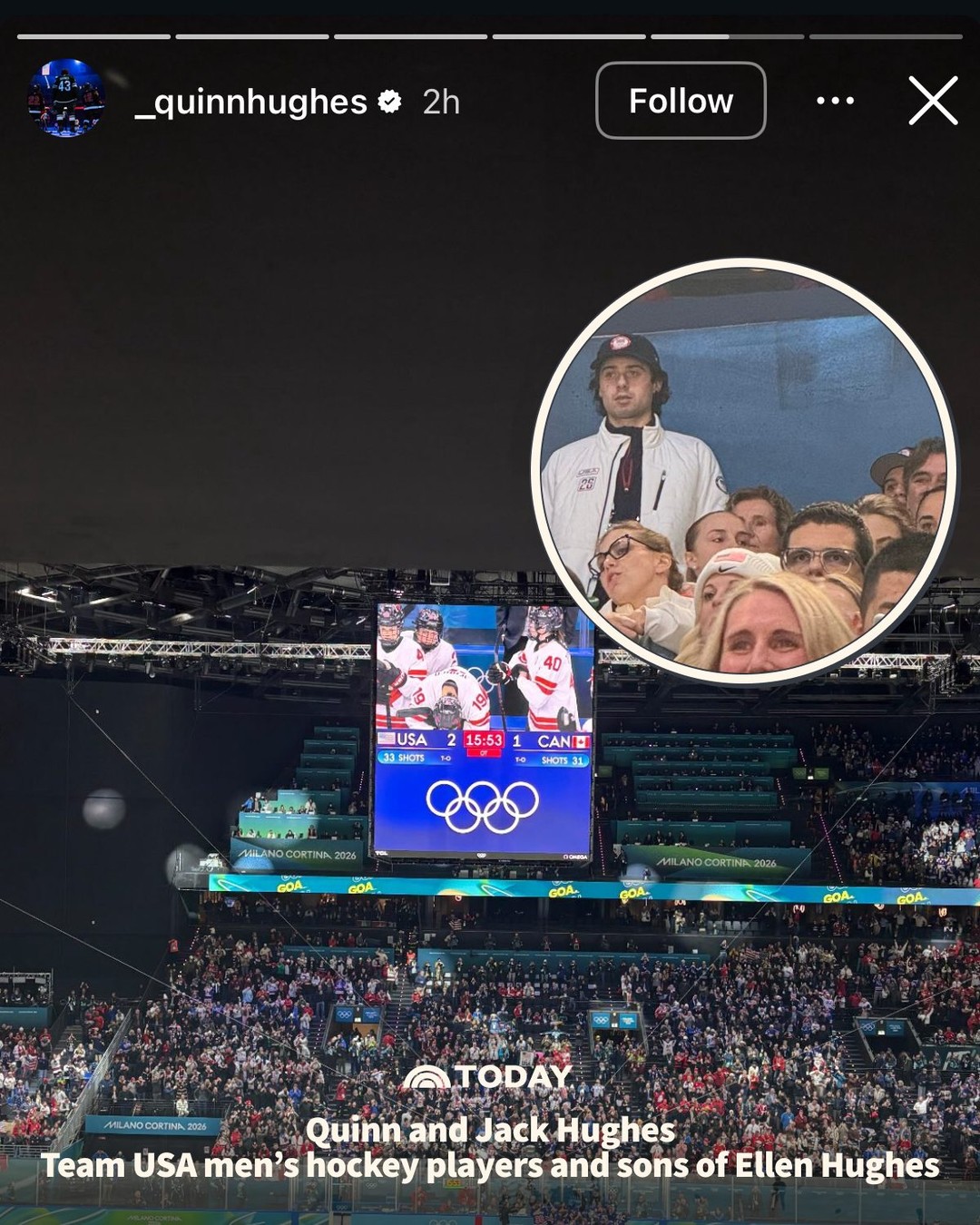Viewport: 980px width, 1225px height.
Task: Tap the _quinnhughes username
Action: click(250, 102)
